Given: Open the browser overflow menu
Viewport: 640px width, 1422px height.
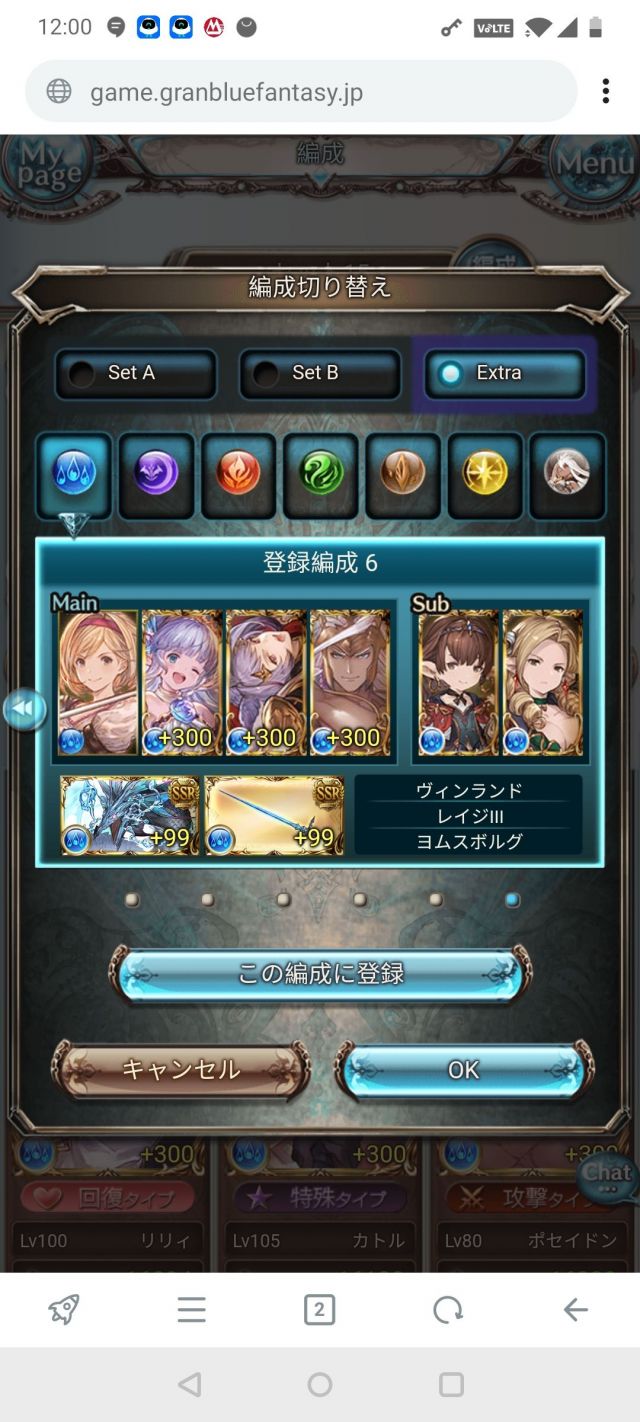Looking at the screenshot, I should (x=605, y=91).
